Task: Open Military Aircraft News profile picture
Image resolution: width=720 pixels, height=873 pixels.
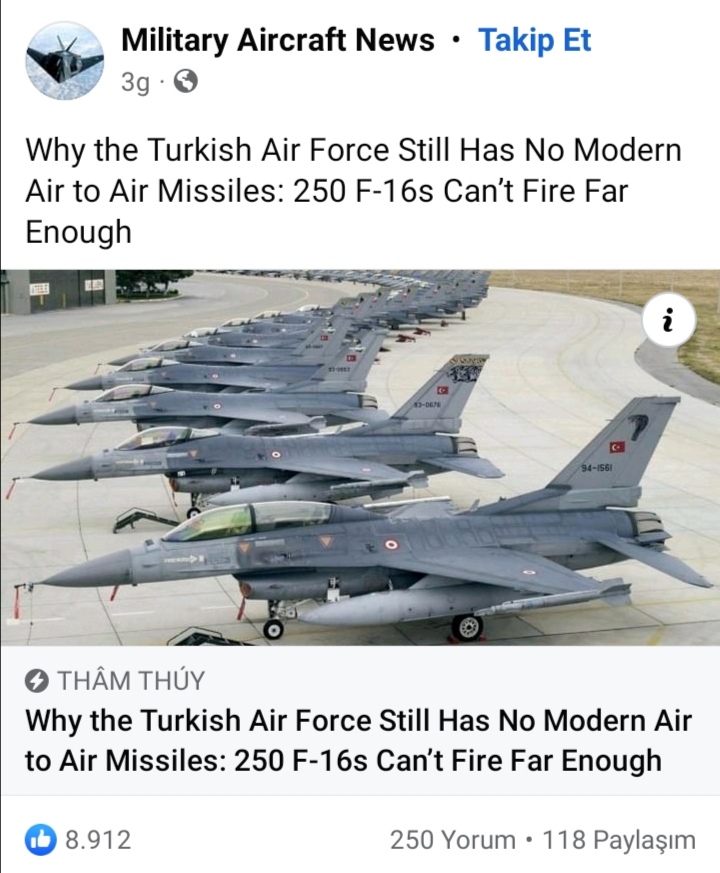Action: coord(64,60)
